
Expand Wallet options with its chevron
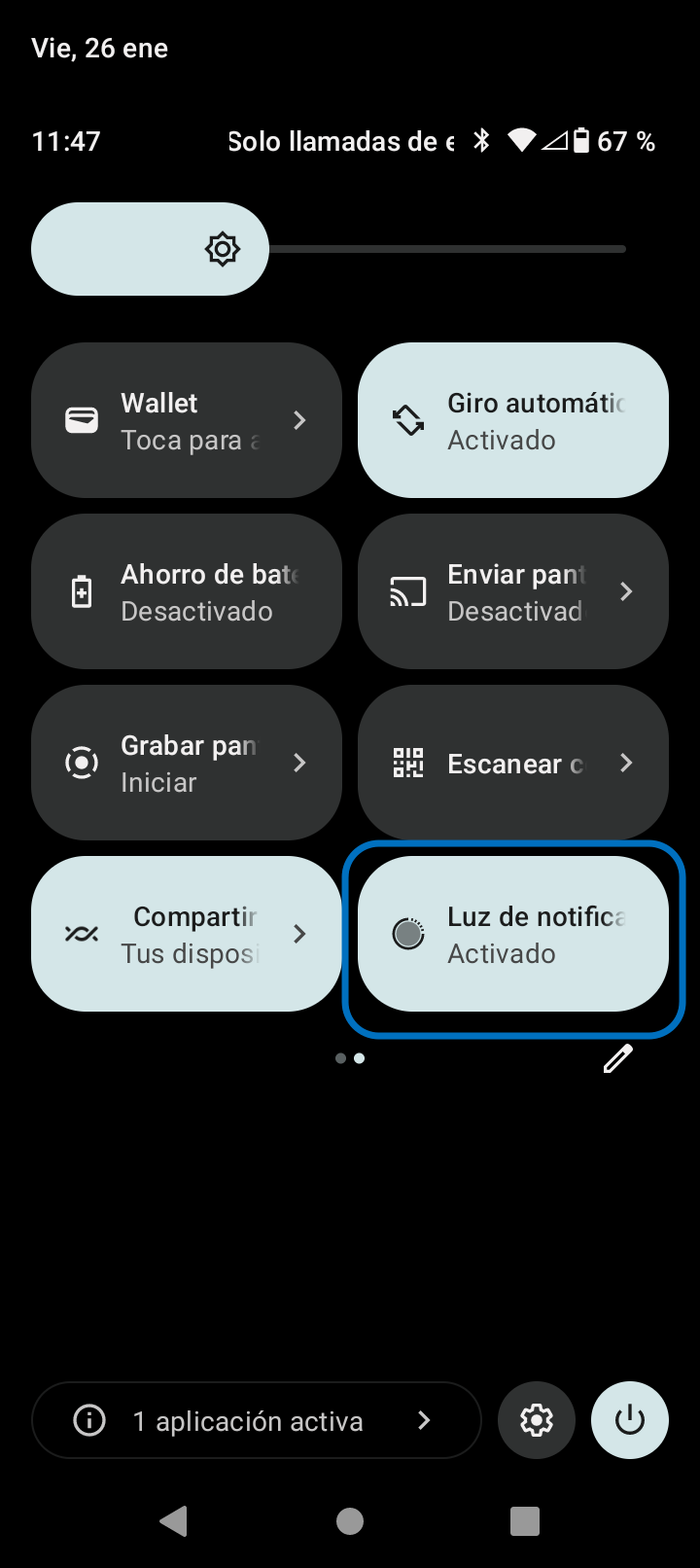tap(299, 419)
